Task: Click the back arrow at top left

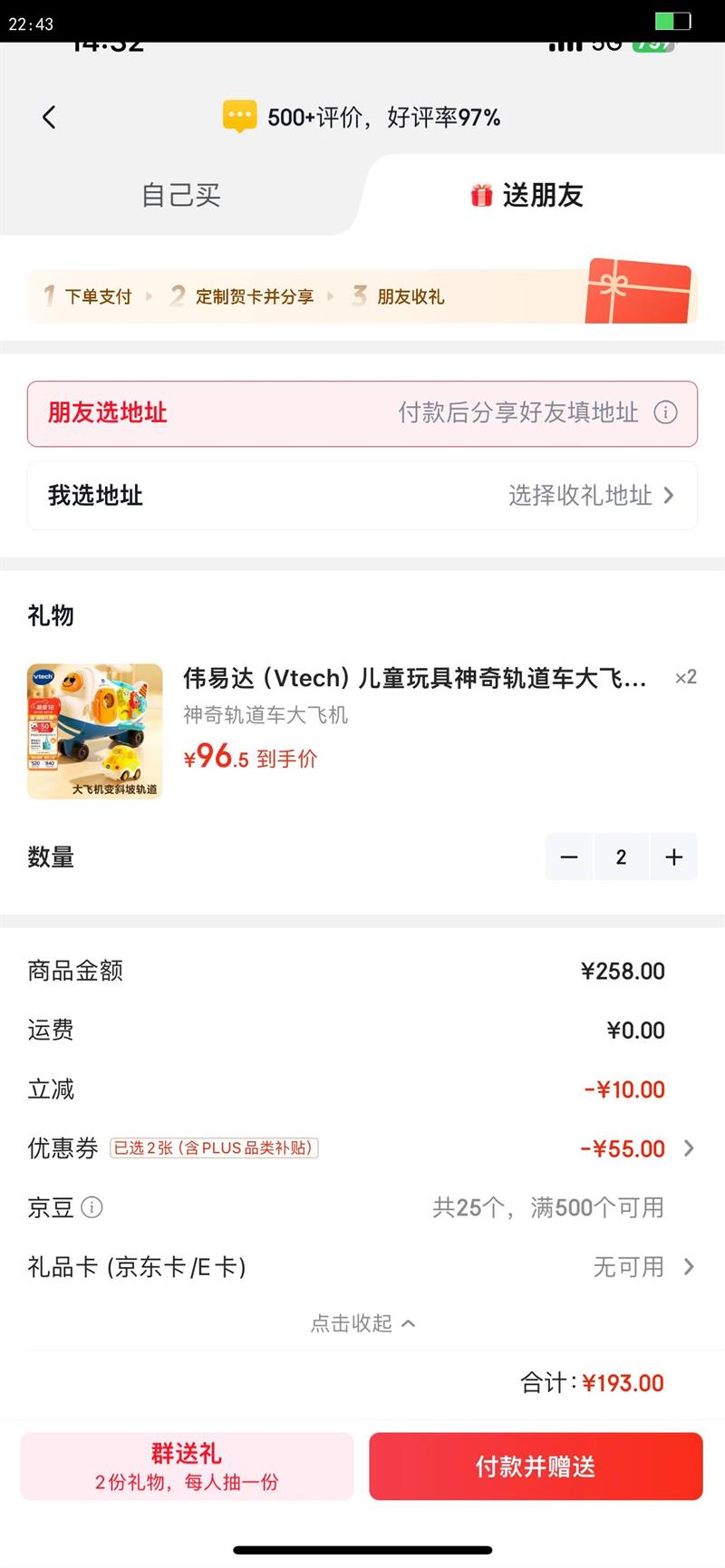Action: (x=49, y=117)
